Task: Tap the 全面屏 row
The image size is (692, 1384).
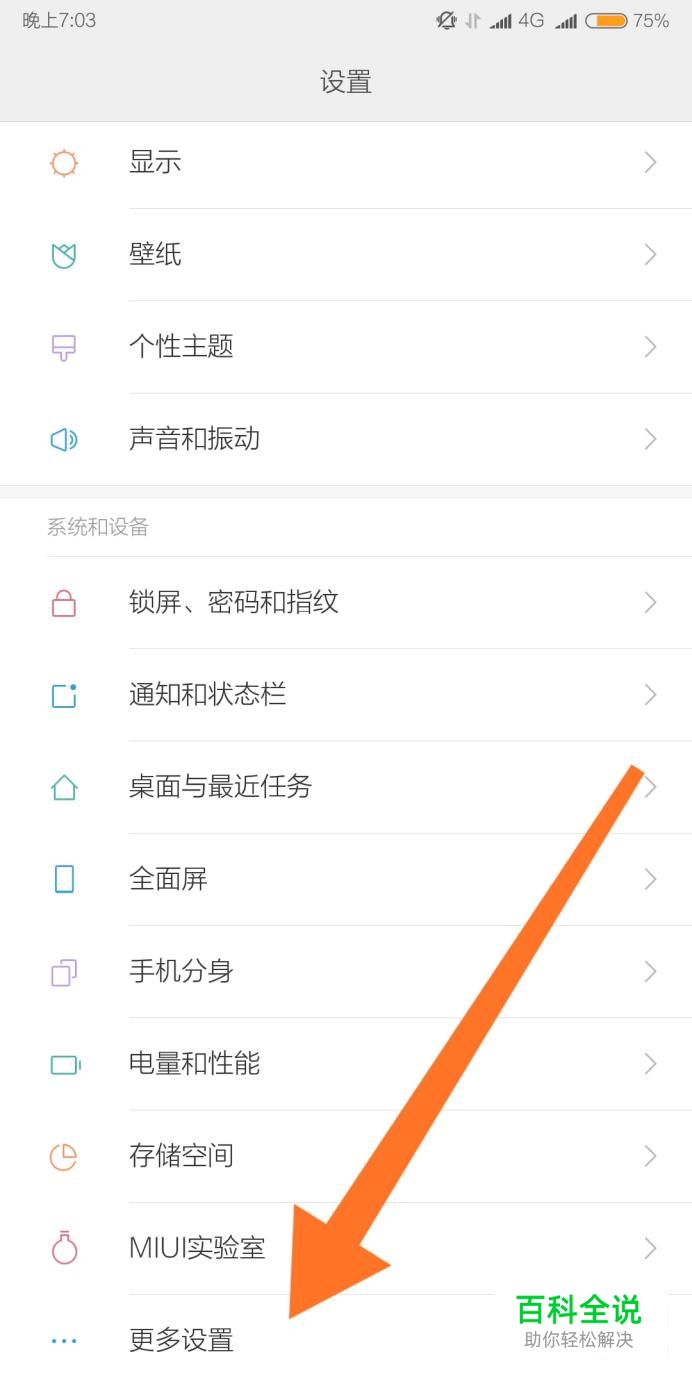Action: click(x=346, y=879)
